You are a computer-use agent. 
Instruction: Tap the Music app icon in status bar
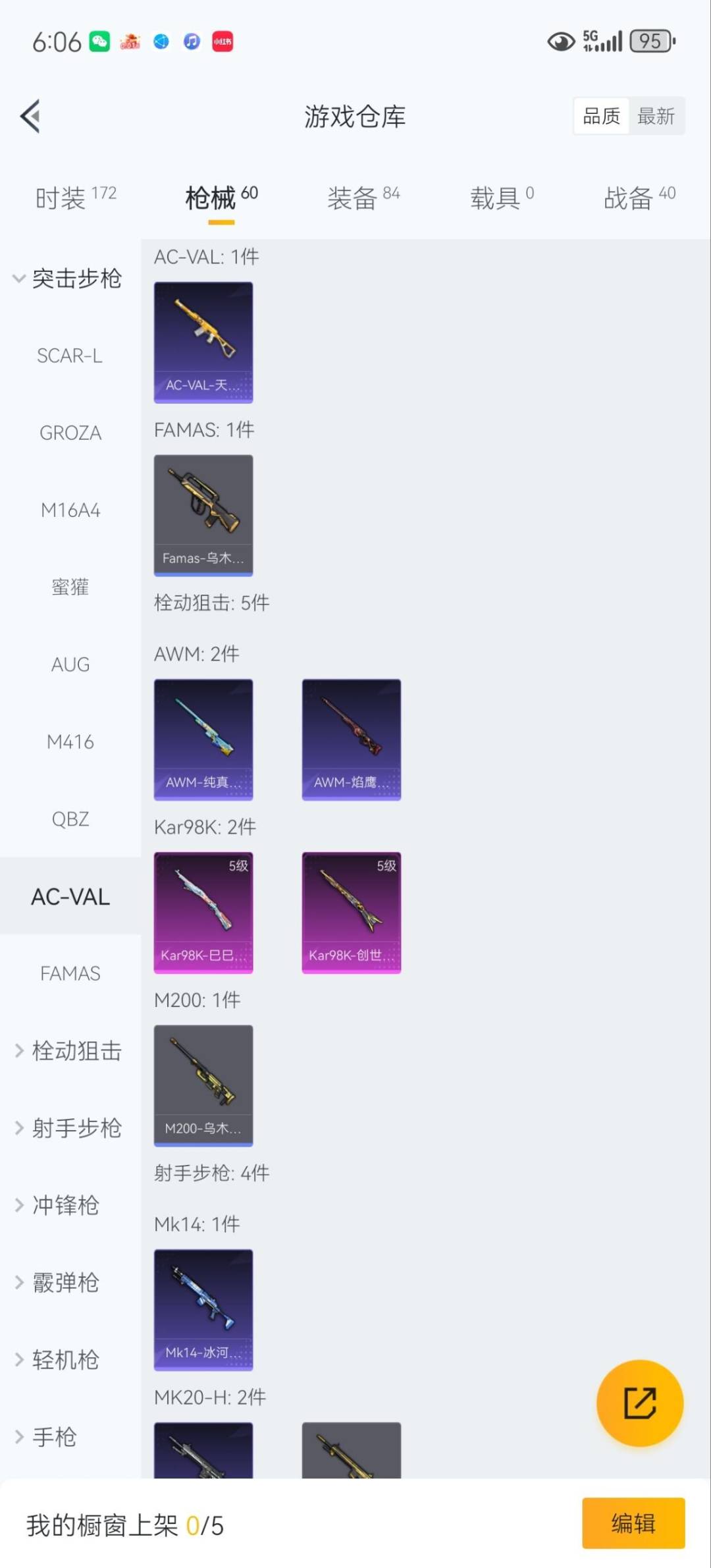click(191, 41)
